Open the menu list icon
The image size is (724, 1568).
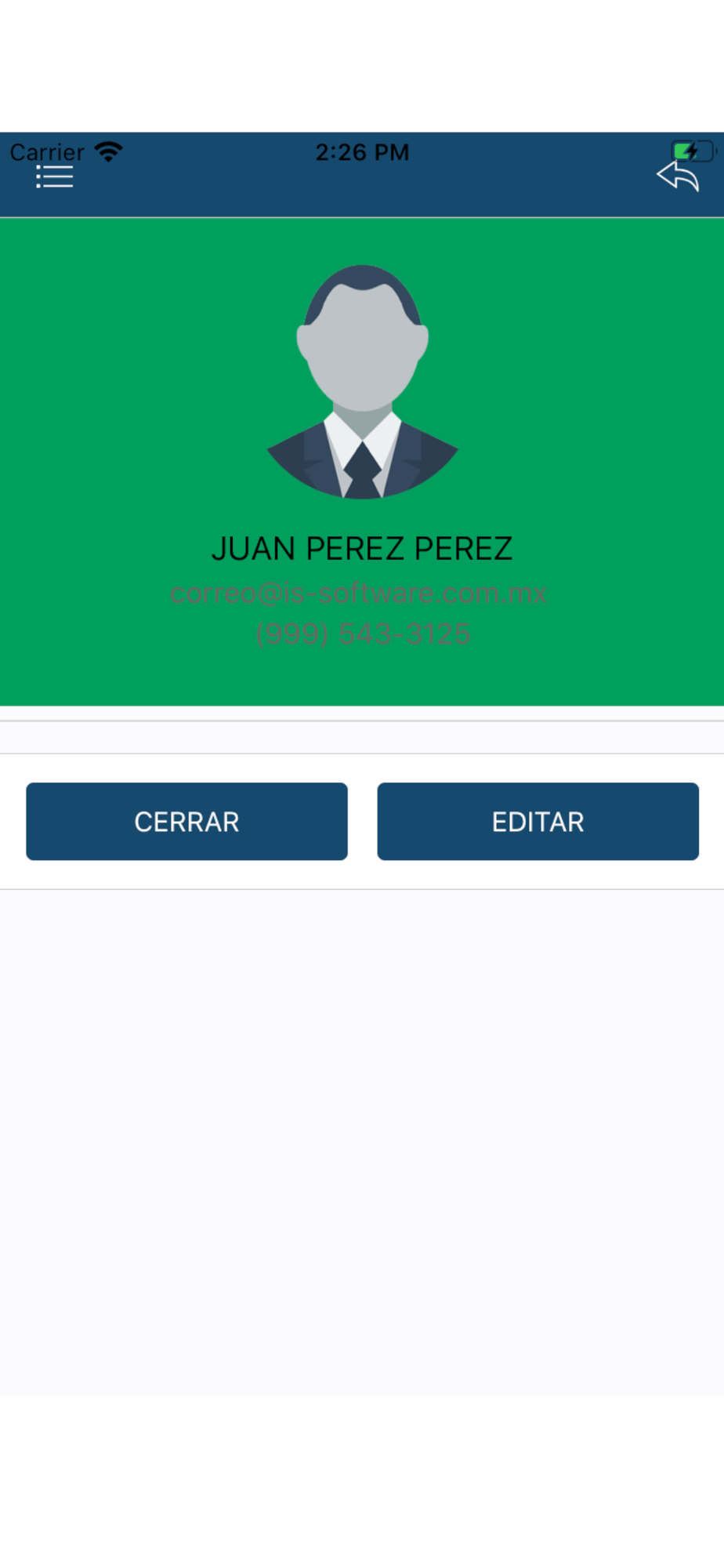(x=54, y=177)
